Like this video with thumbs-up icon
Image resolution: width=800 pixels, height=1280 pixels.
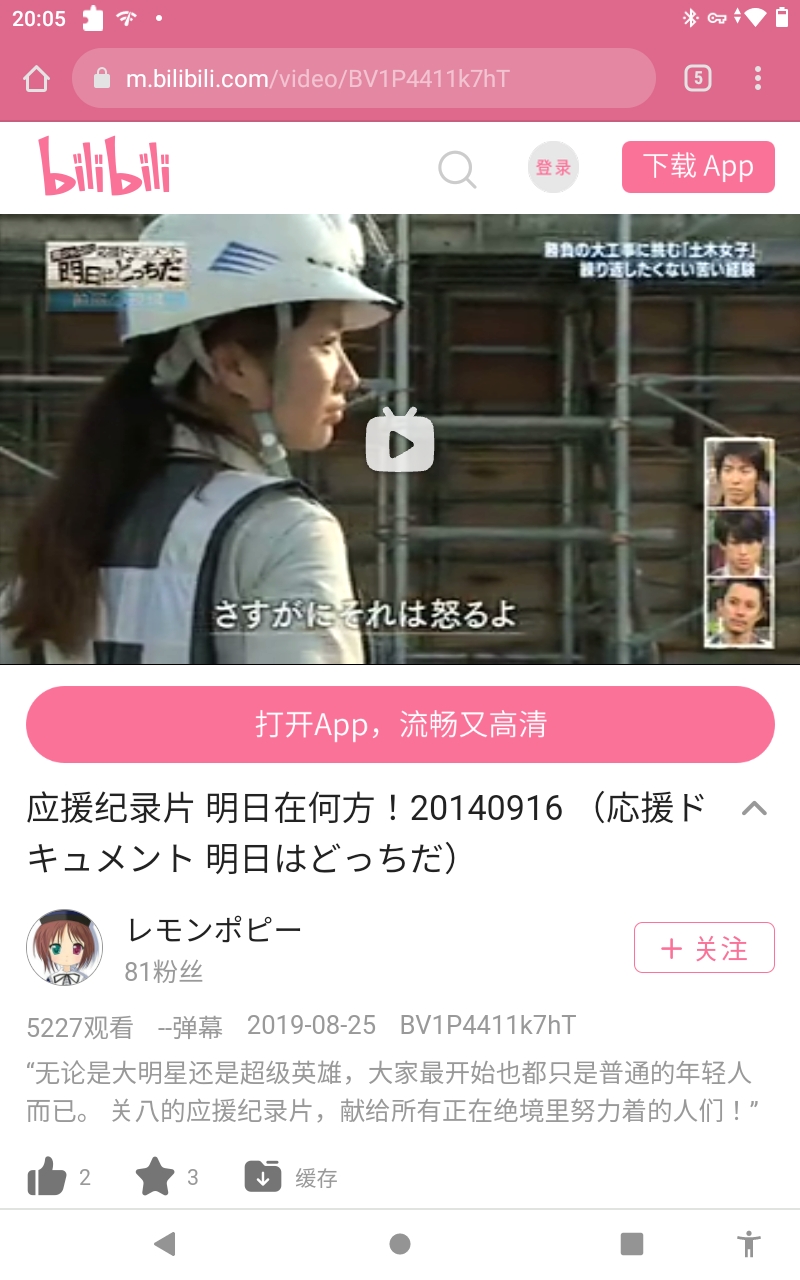[47, 1177]
